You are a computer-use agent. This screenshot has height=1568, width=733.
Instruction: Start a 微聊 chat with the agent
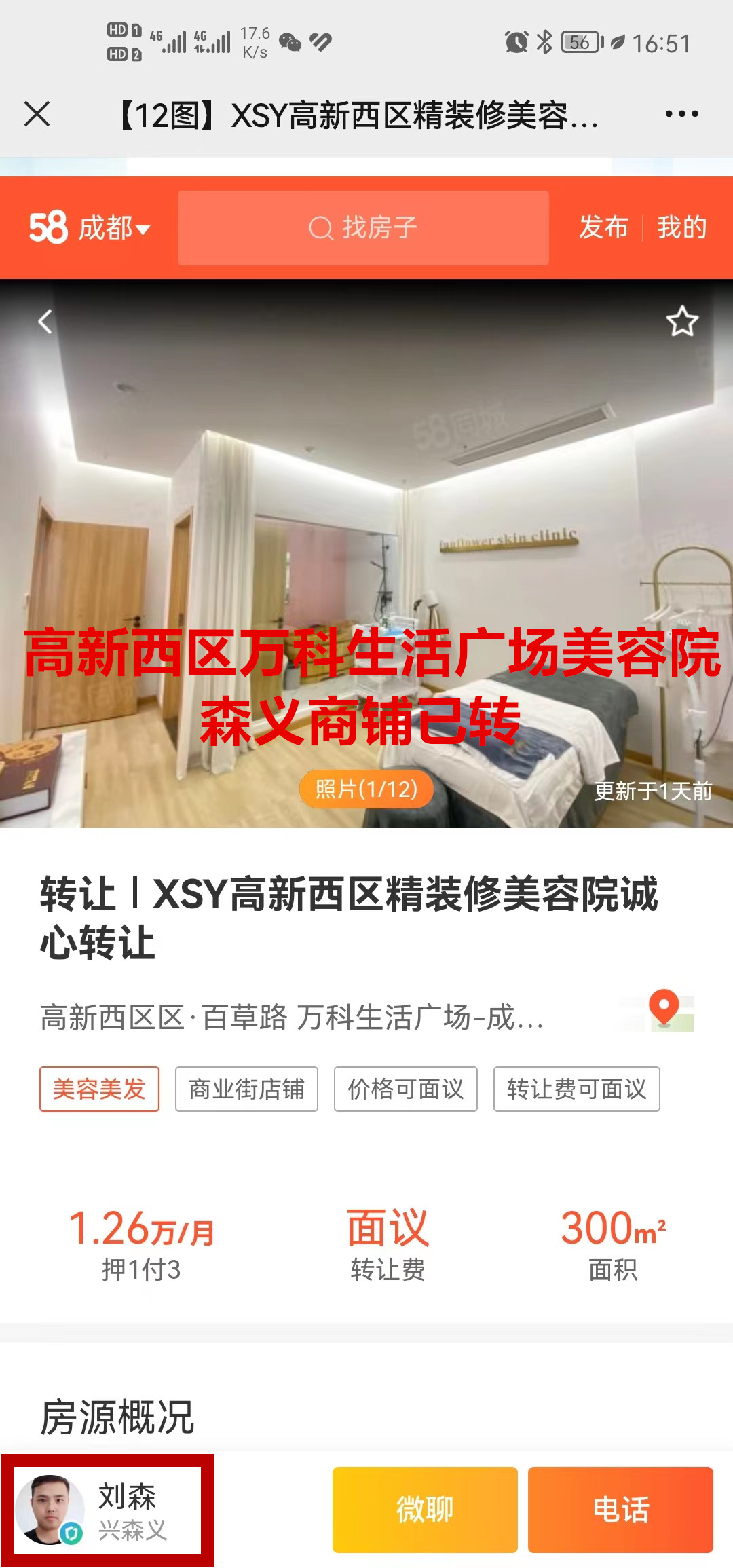(x=425, y=1510)
